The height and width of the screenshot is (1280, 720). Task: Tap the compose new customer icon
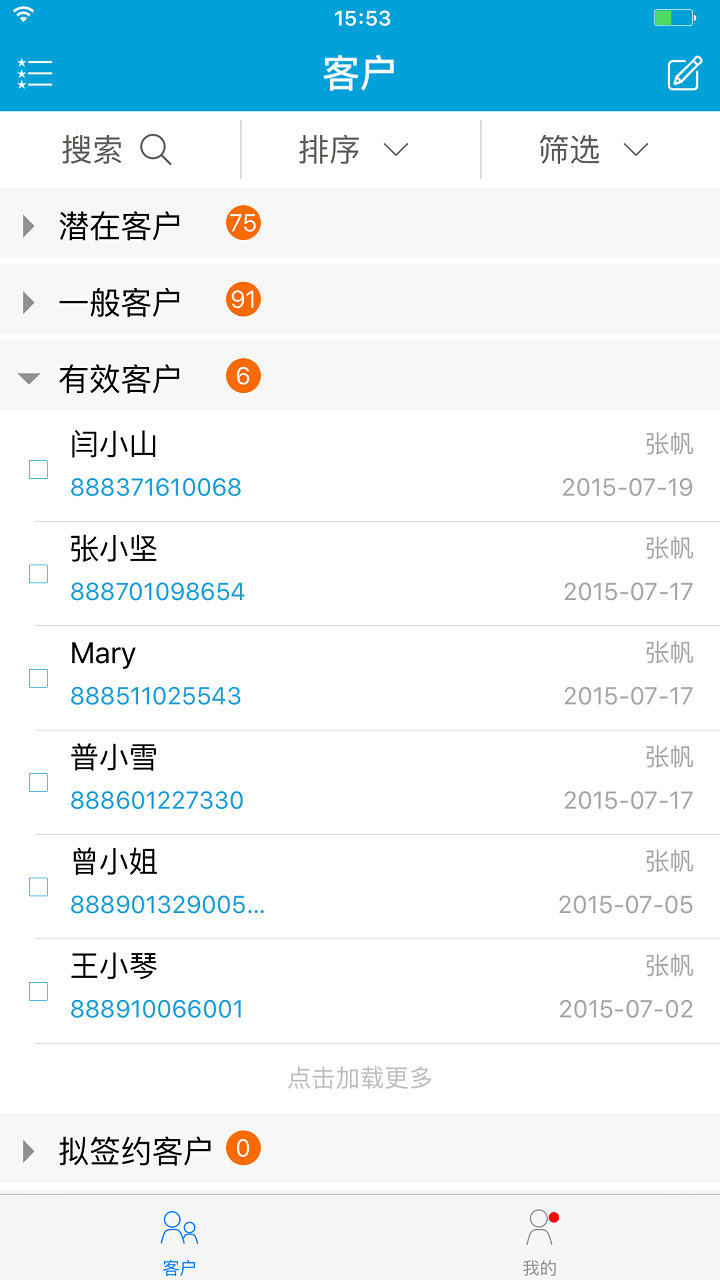point(683,73)
